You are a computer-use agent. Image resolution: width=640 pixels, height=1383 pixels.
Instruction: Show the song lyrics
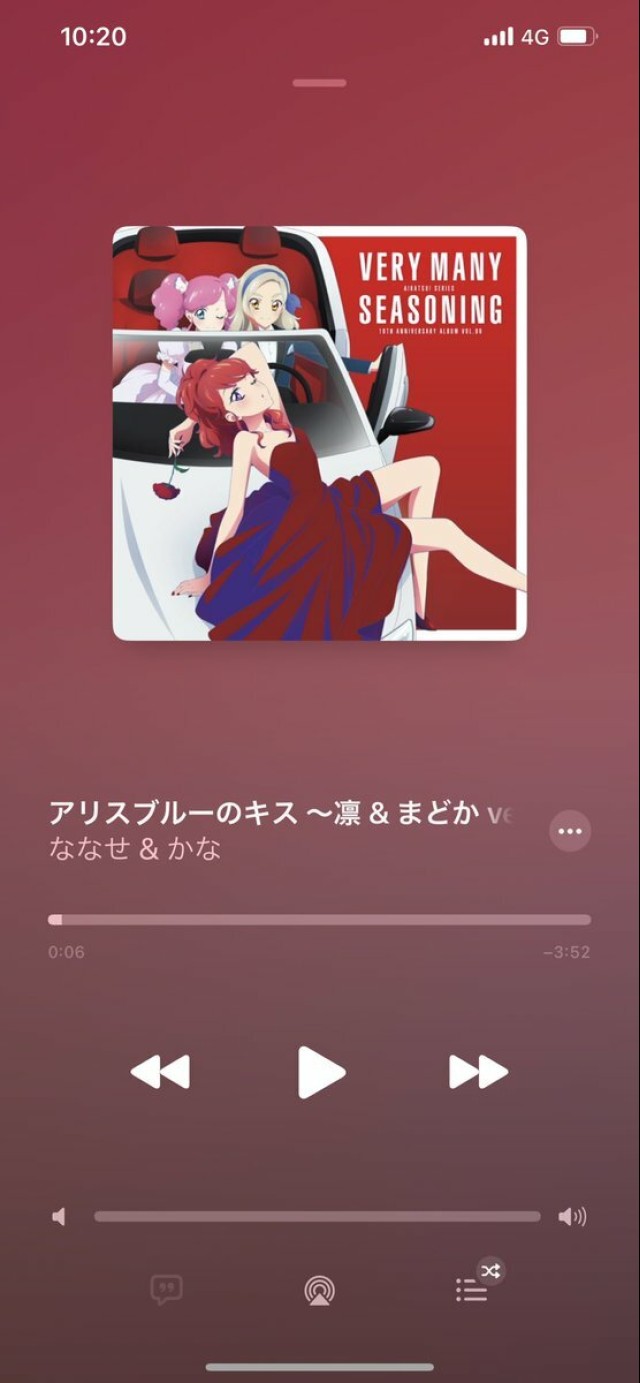166,1290
